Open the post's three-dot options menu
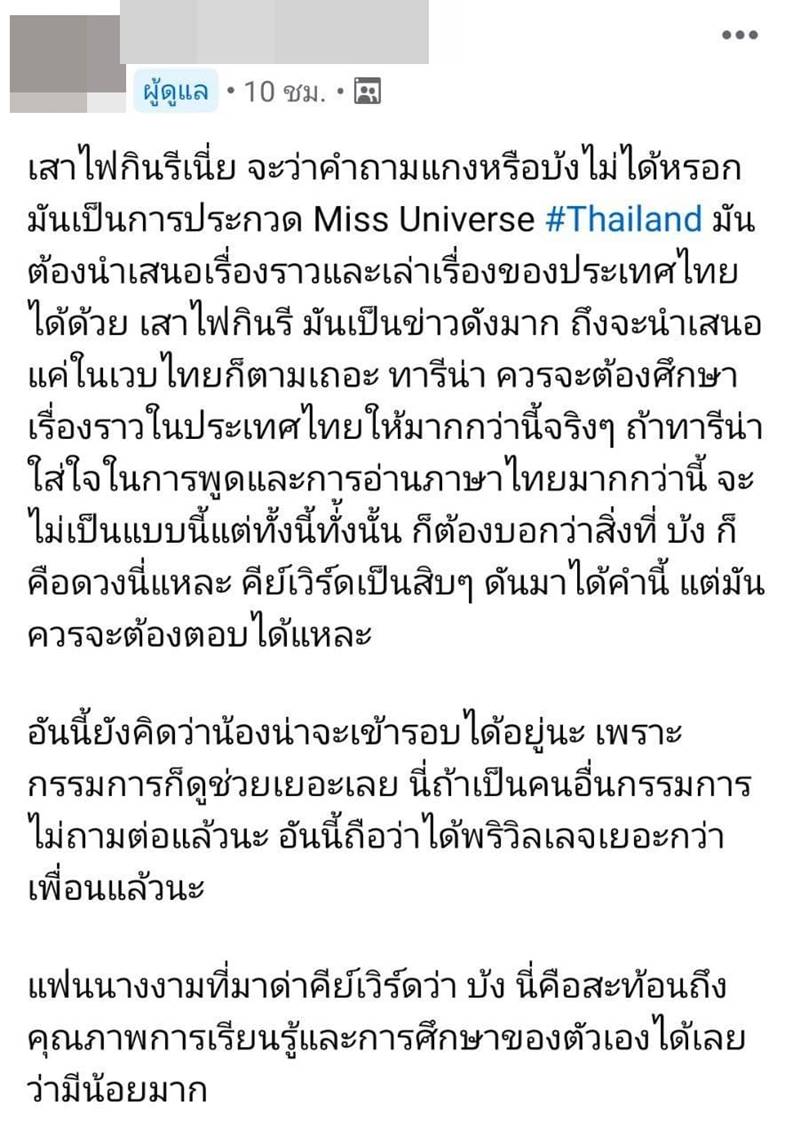This screenshot has width=800, height=1137. pos(740,36)
